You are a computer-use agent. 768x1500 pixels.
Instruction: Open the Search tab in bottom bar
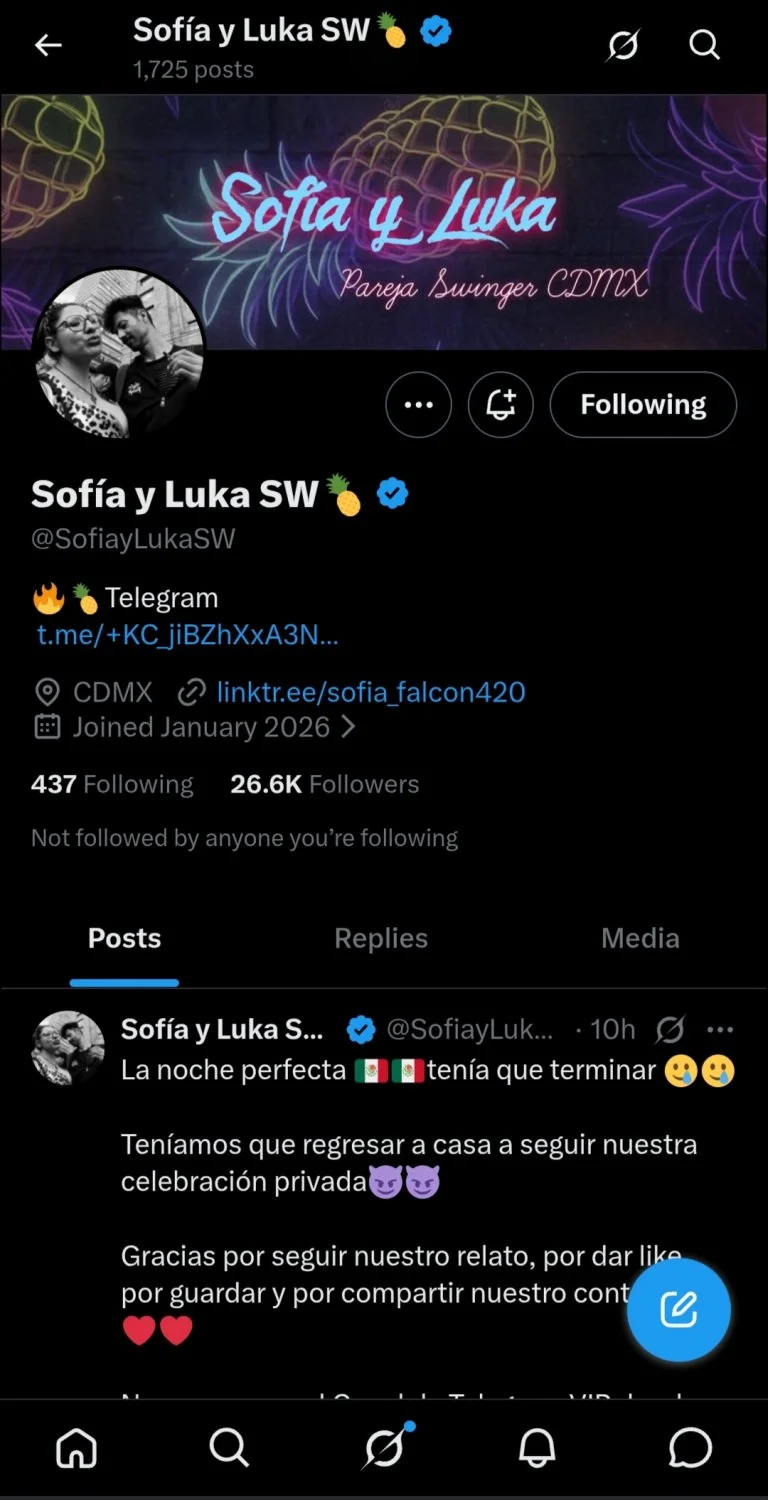tap(229, 1447)
